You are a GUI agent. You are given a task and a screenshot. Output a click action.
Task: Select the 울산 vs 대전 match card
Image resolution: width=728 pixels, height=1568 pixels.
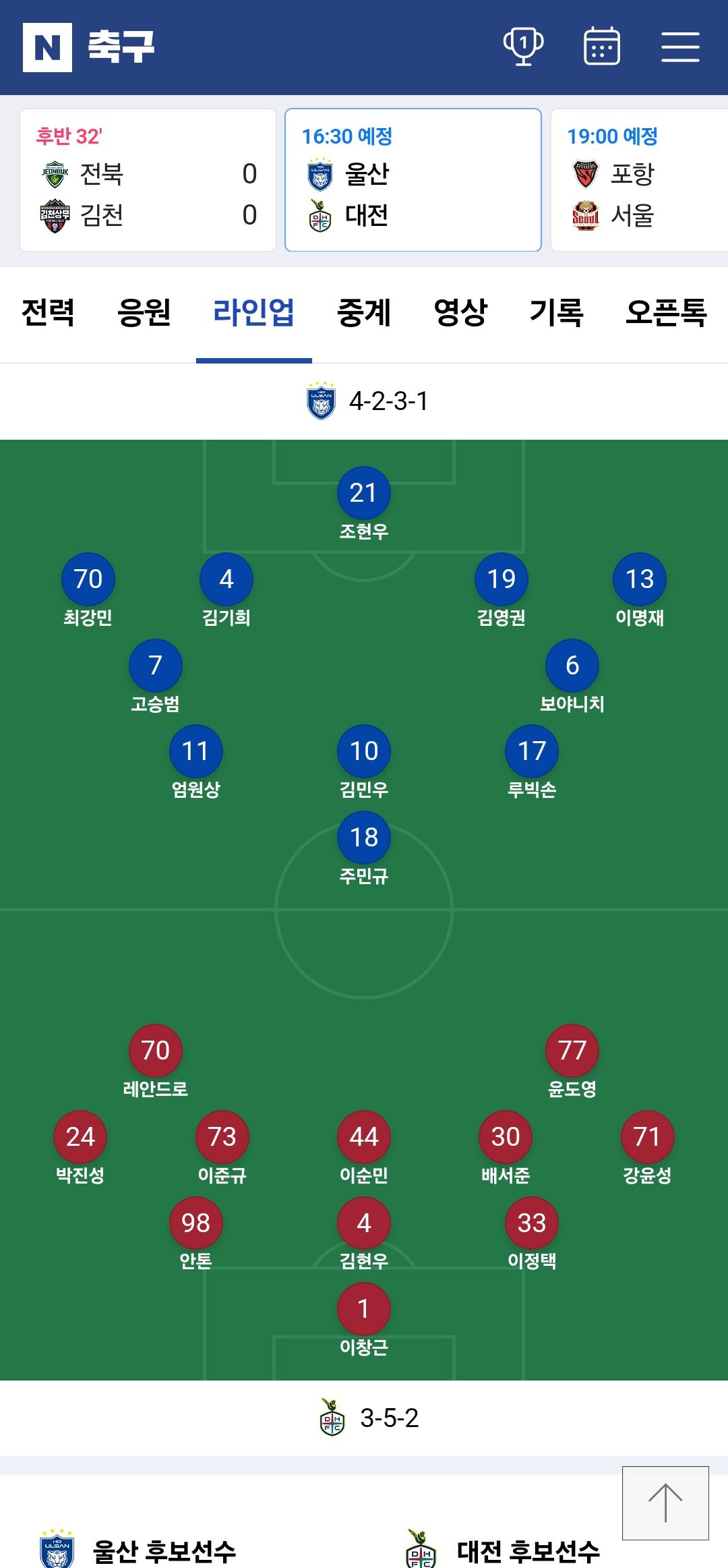(x=413, y=180)
